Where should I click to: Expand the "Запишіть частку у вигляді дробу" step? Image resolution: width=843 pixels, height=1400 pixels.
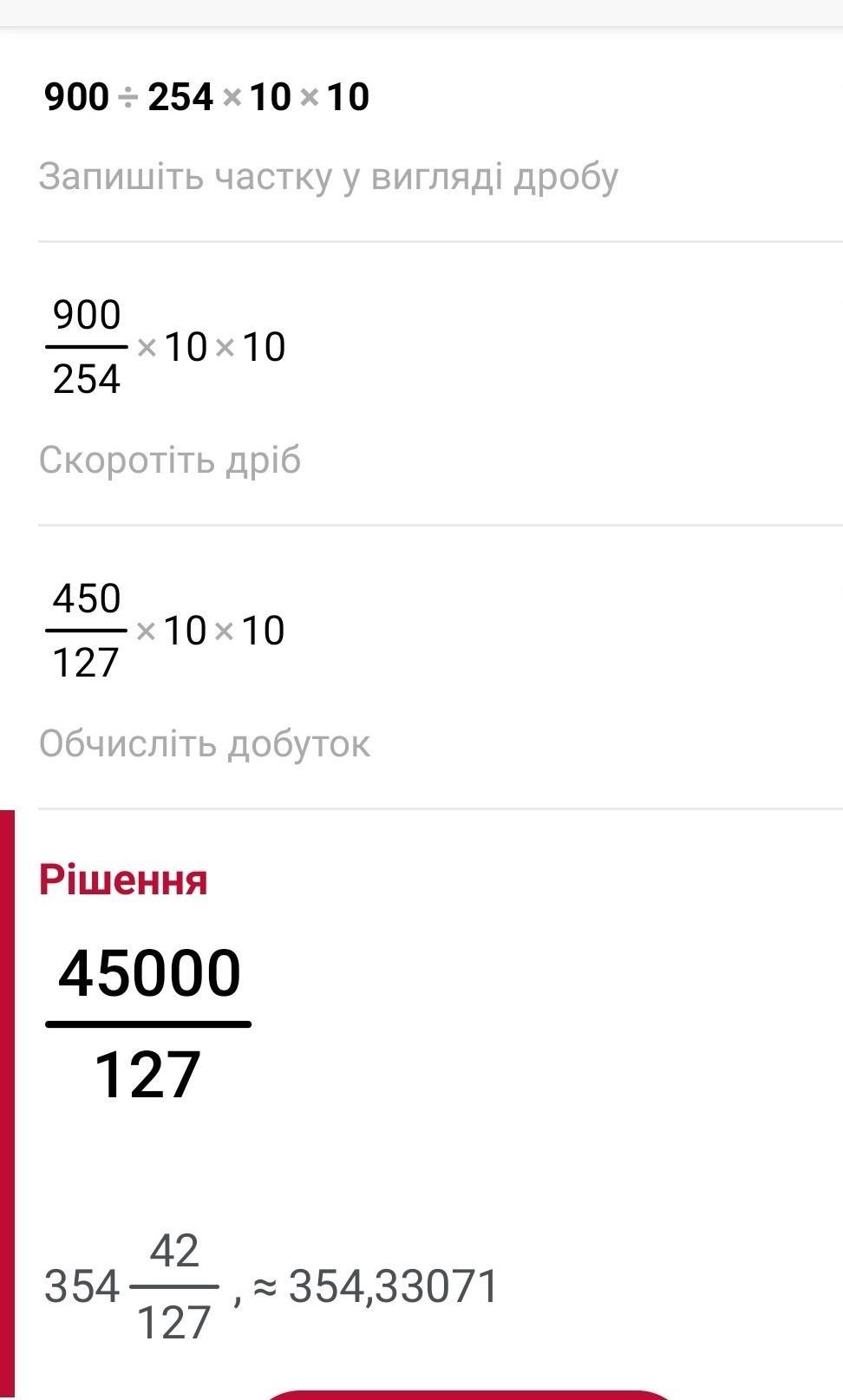(x=329, y=177)
